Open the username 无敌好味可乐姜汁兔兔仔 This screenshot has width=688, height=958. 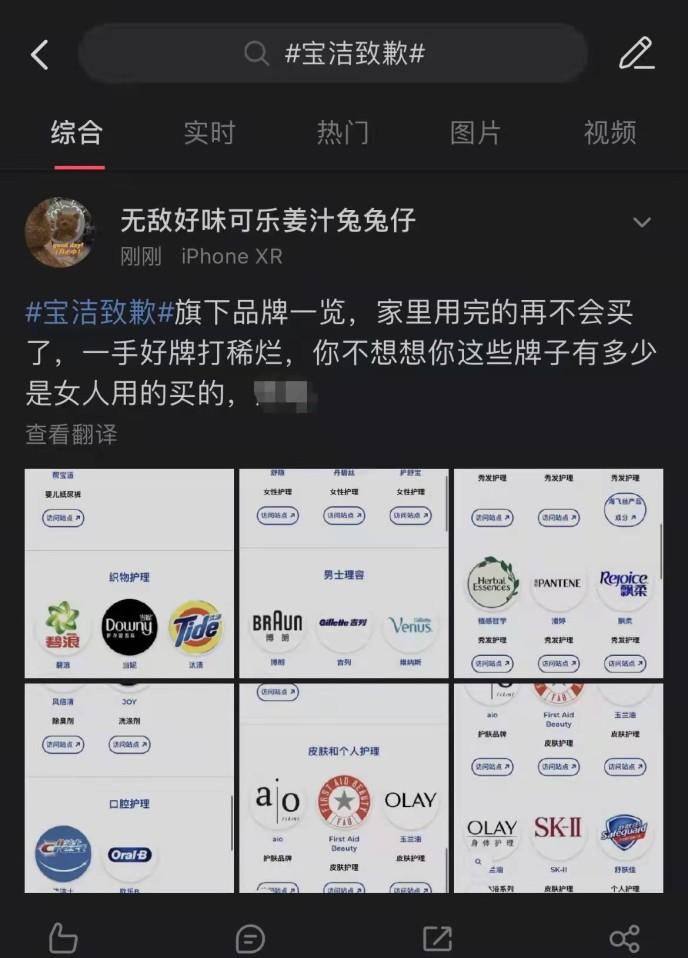267,219
